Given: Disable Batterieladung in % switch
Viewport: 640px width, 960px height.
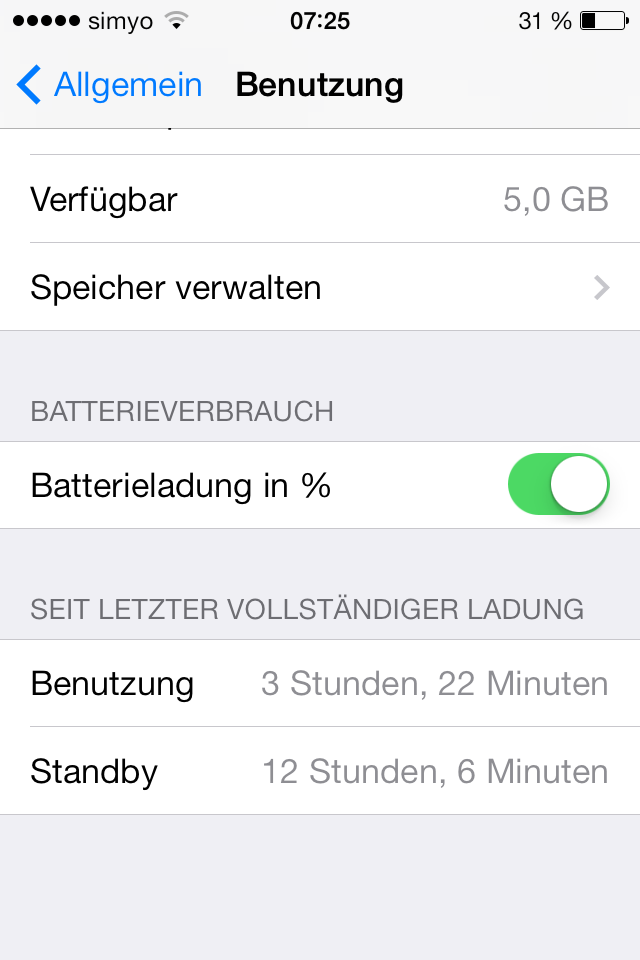Looking at the screenshot, I should click(558, 486).
